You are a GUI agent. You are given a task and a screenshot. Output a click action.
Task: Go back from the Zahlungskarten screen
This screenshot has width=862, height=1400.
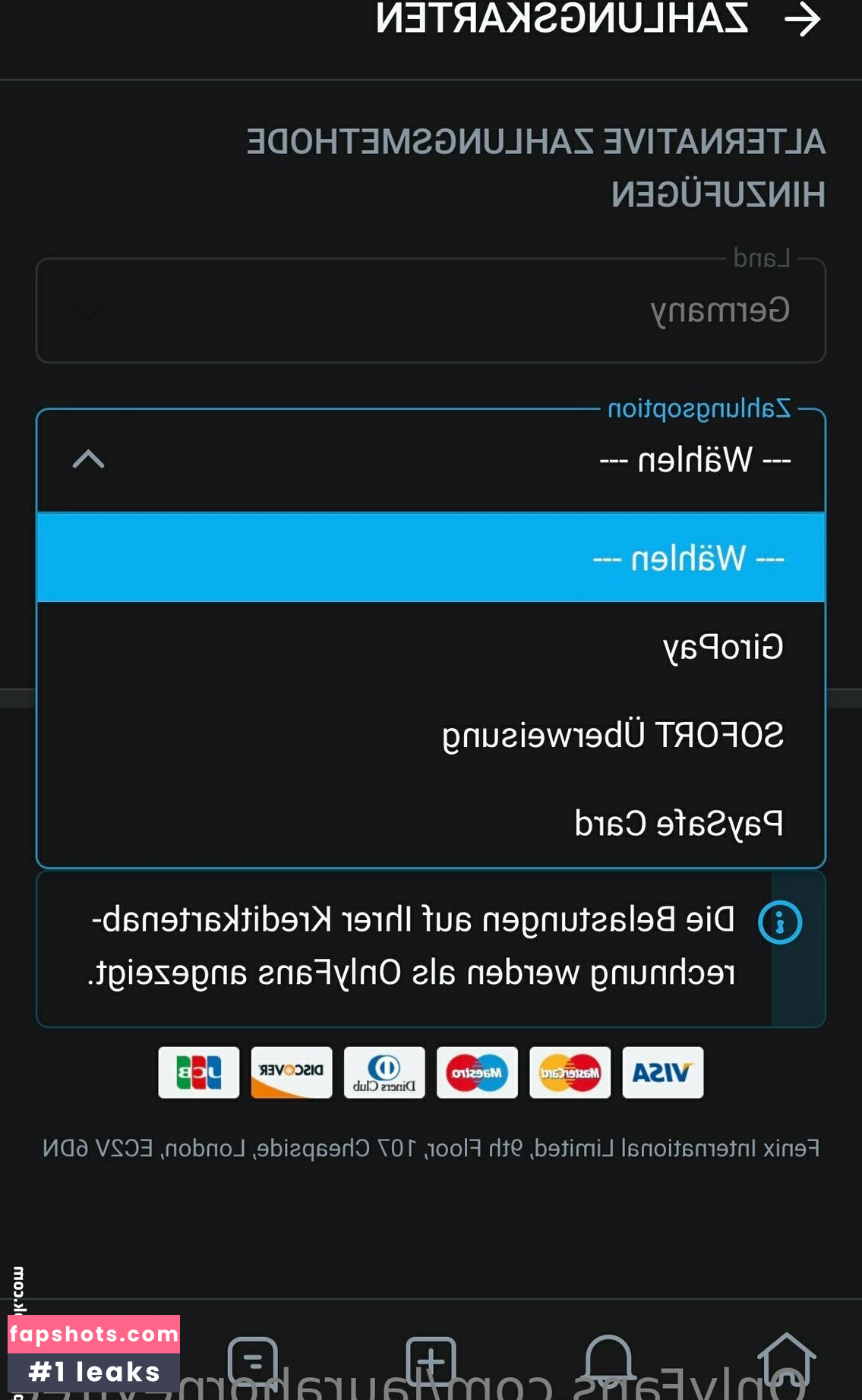pos(802,20)
